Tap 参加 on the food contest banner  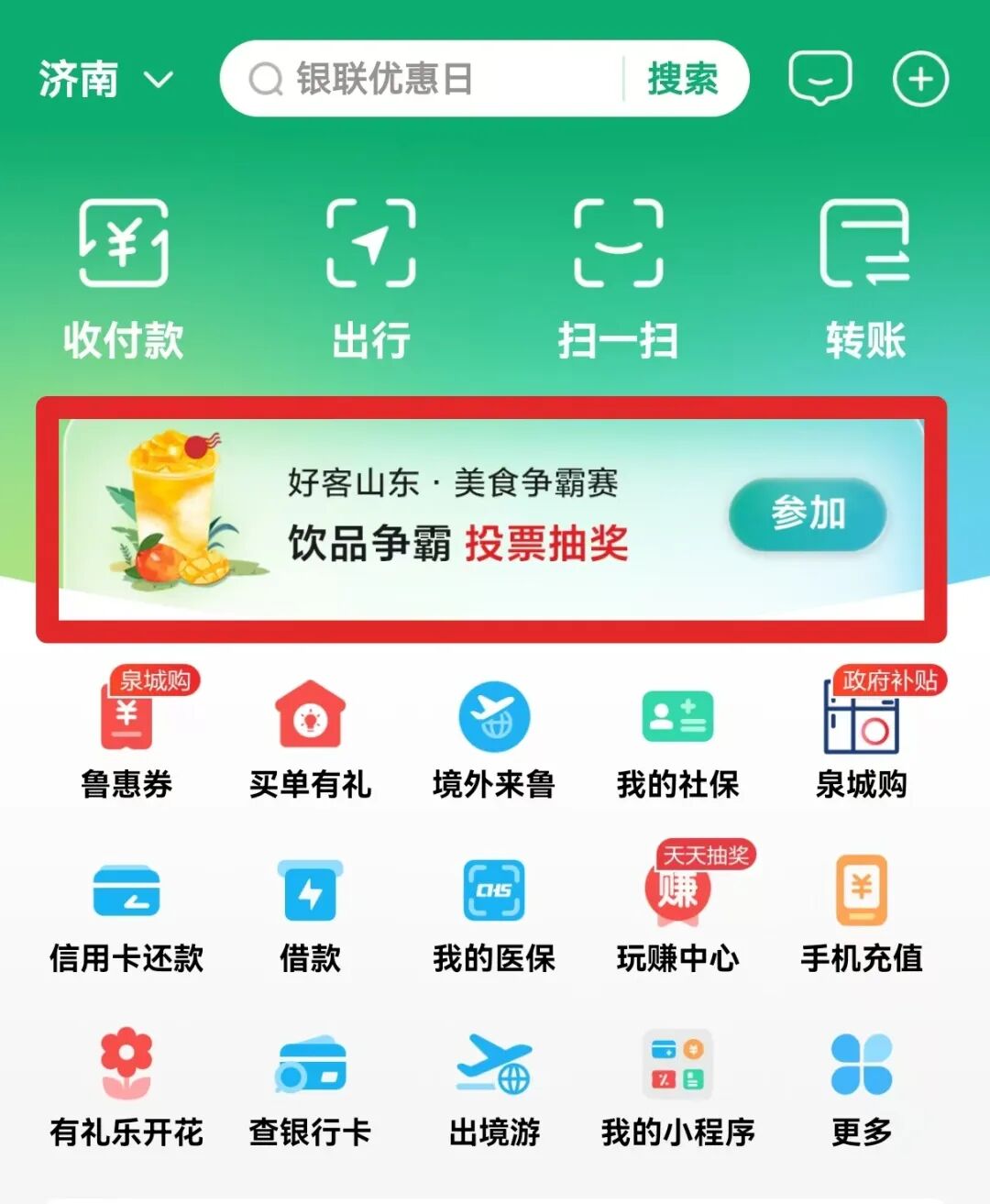click(808, 514)
